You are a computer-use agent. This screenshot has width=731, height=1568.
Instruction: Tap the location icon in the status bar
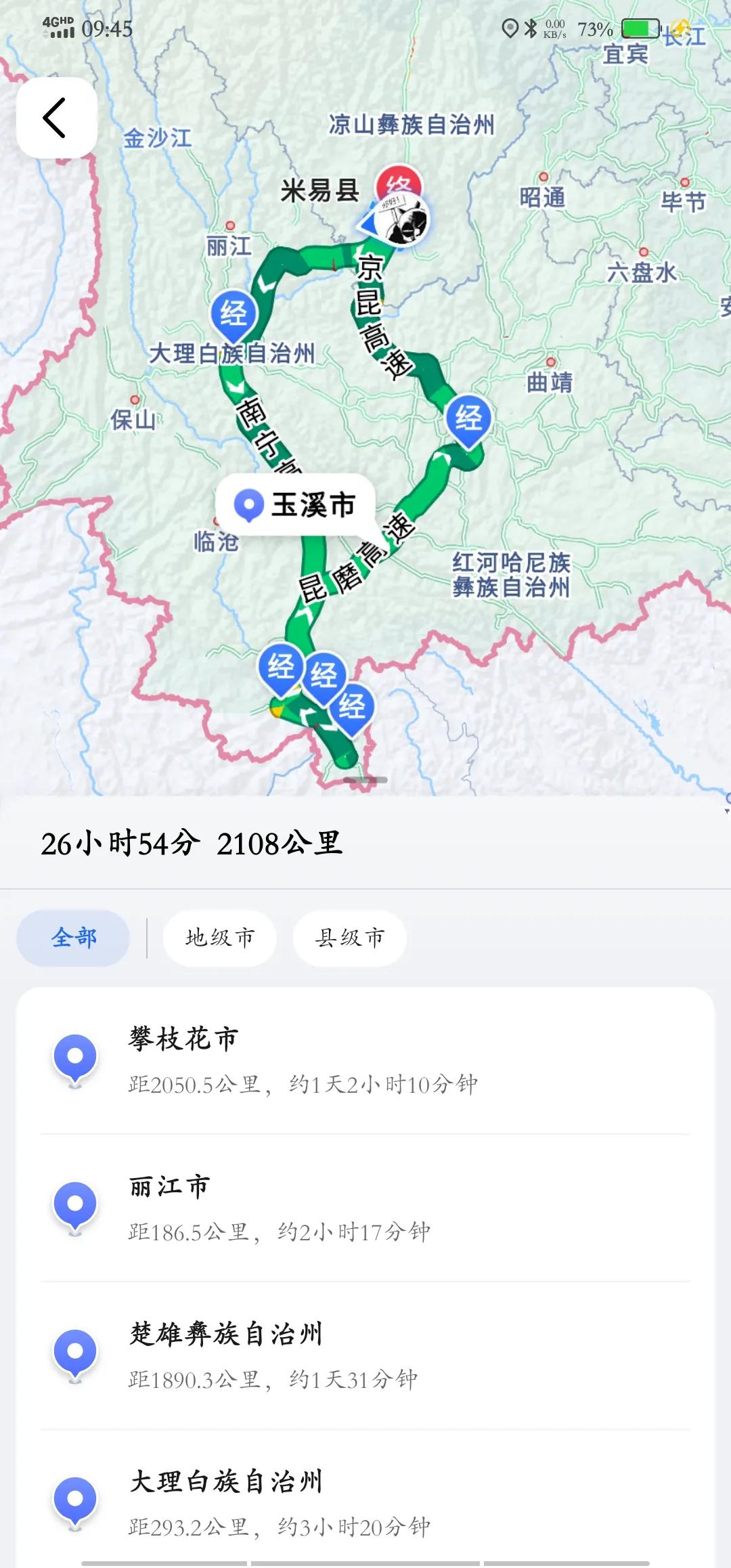(x=512, y=27)
